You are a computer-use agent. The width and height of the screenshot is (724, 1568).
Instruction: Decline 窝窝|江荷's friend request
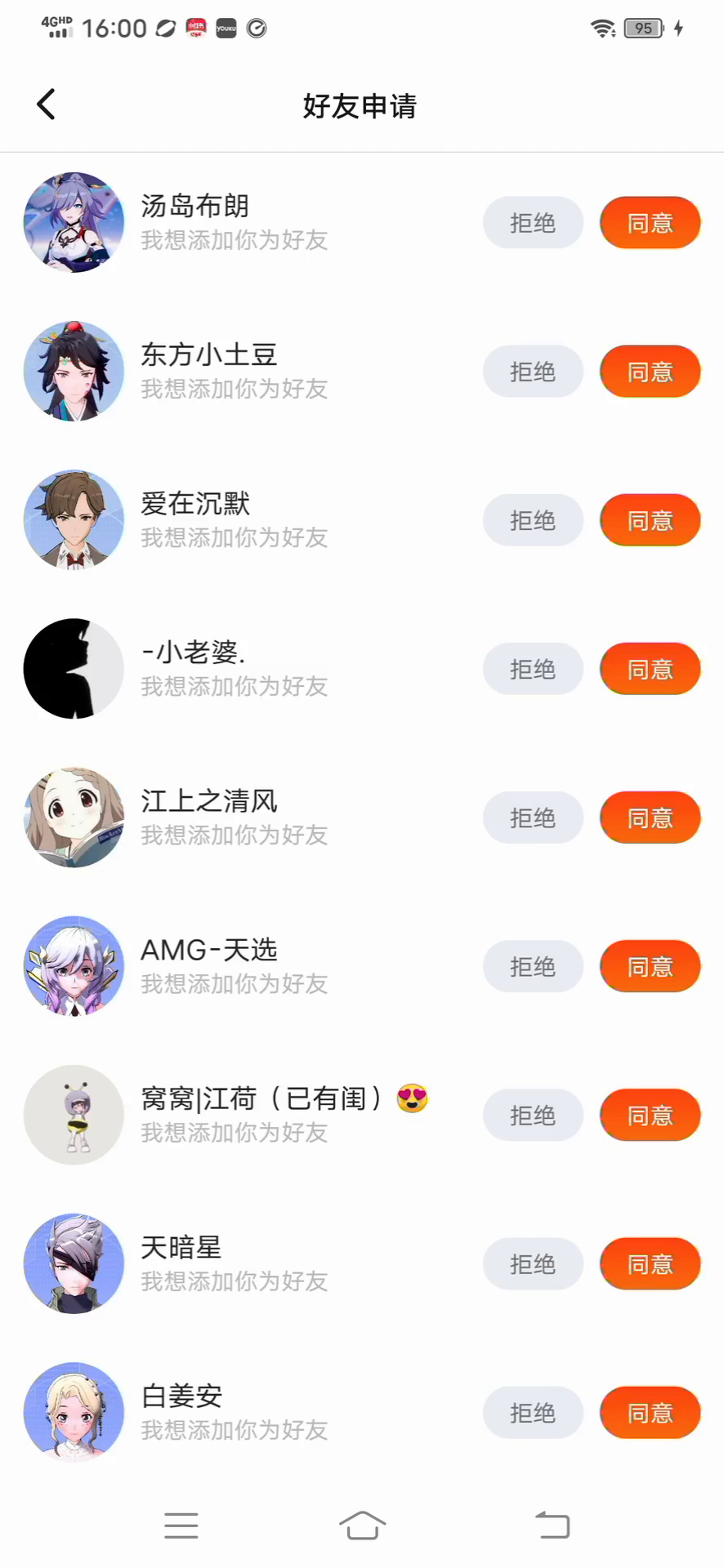[x=533, y=1115]
